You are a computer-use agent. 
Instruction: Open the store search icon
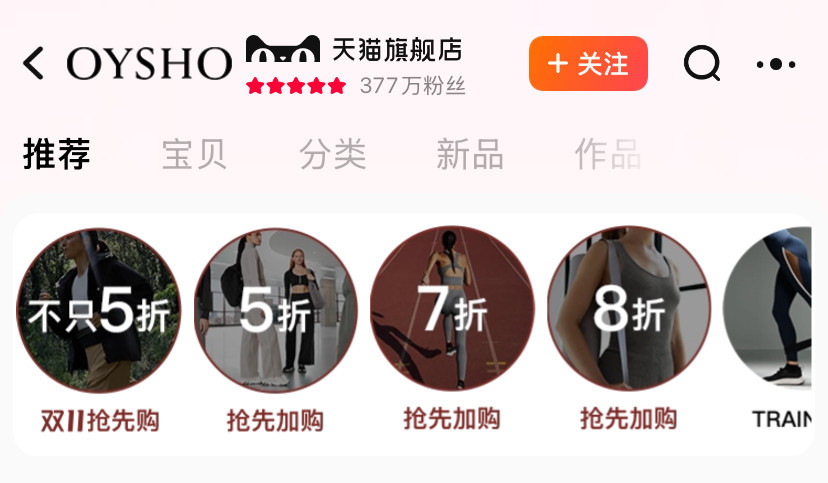(x=702, y=64)
